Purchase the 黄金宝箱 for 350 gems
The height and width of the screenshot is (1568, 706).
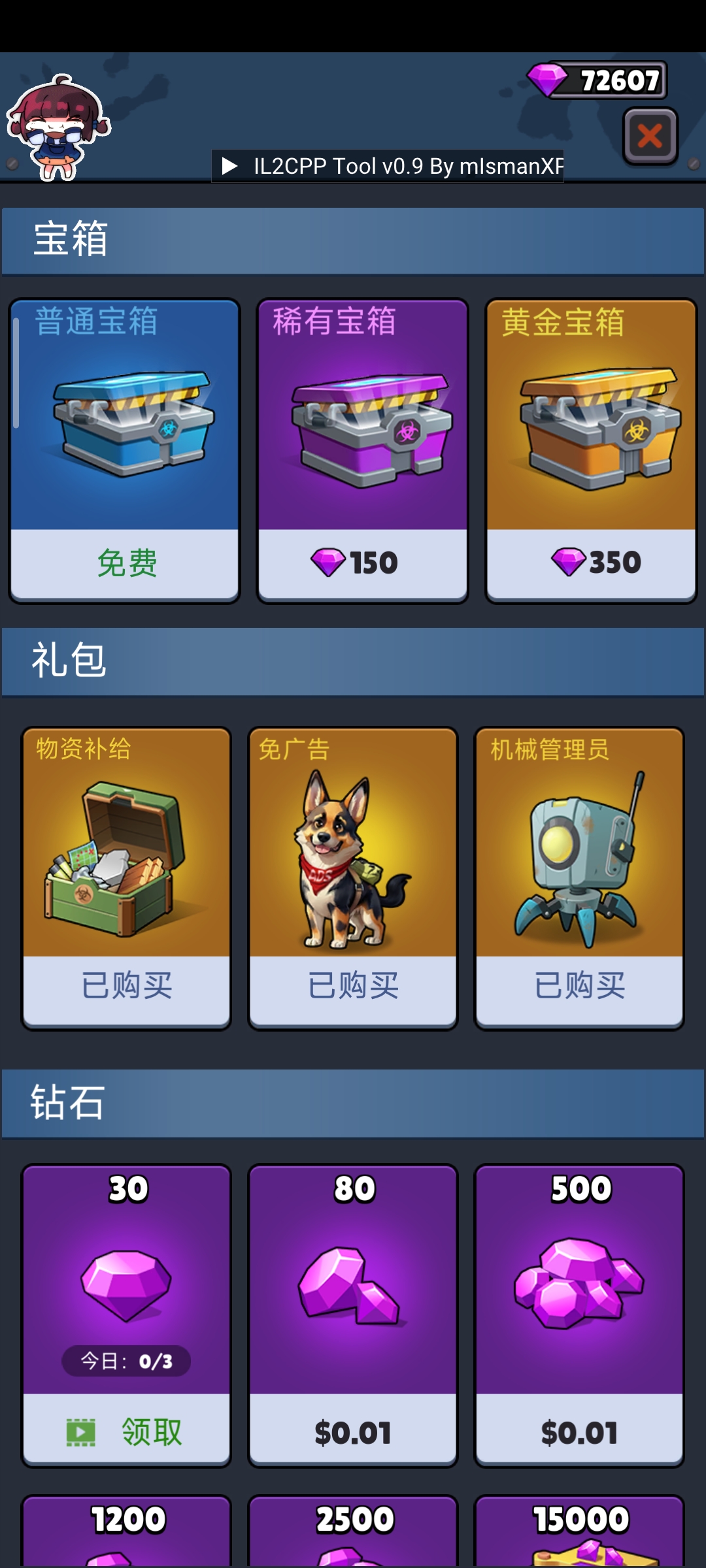592,563
